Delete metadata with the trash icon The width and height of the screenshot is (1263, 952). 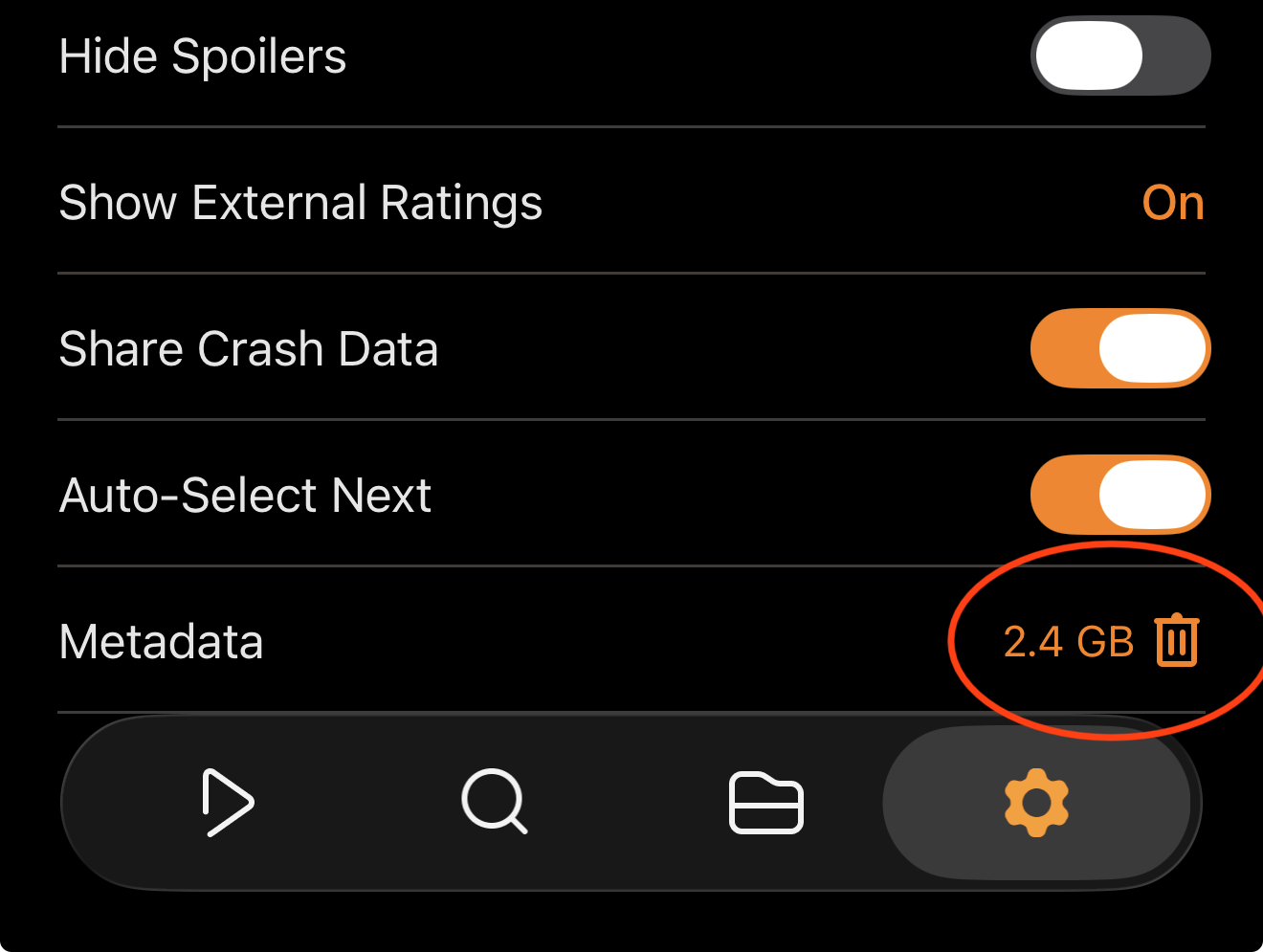[x=1176, y=640]
